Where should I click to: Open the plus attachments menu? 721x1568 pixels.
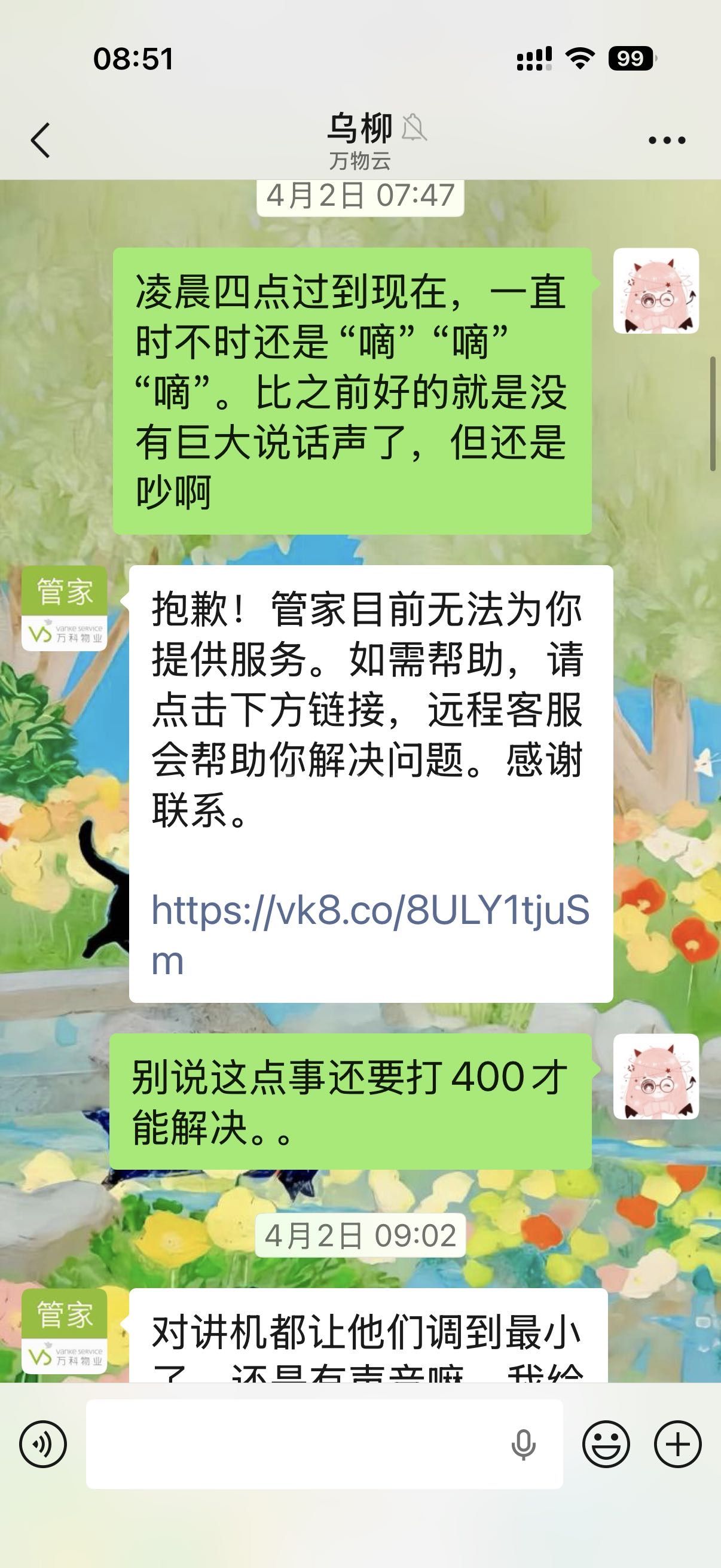pyautogui.click(x=677, y=1444)
